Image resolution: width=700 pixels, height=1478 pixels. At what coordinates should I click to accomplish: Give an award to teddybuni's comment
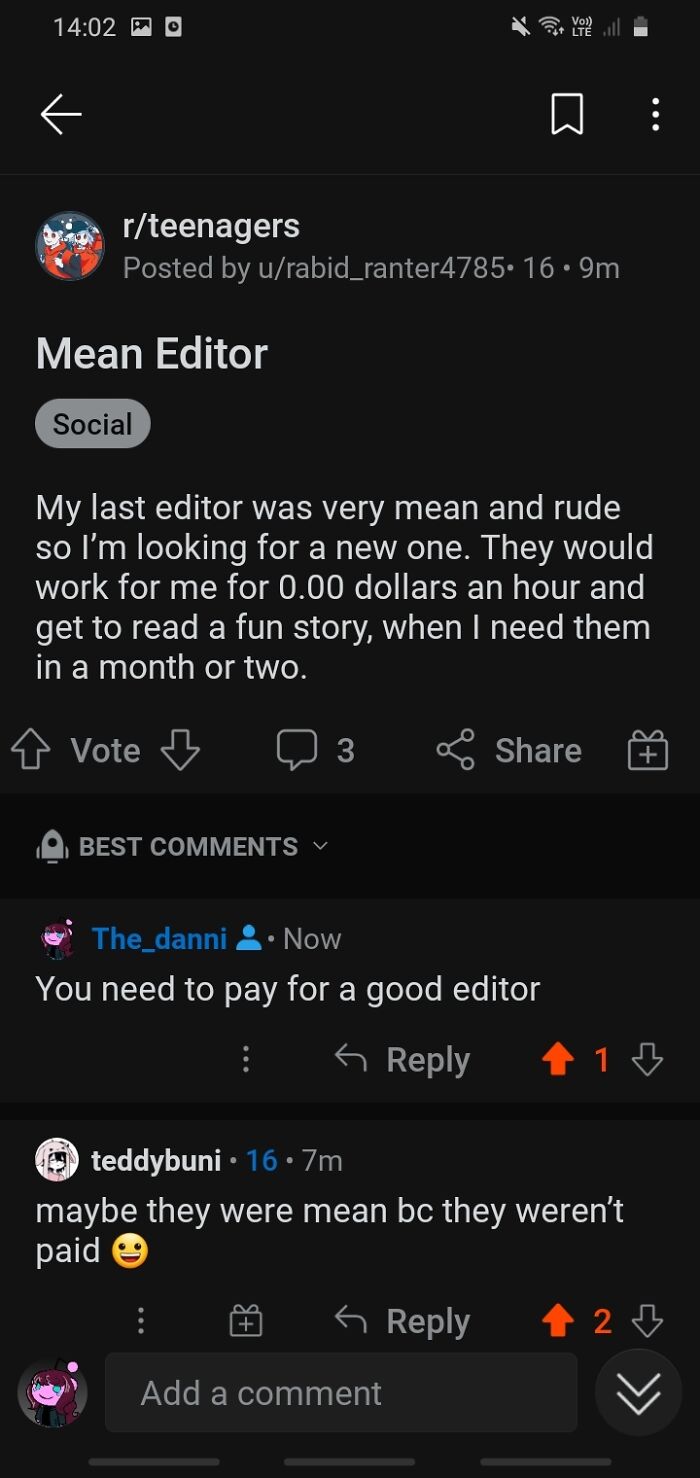(x=245, y=1322)
